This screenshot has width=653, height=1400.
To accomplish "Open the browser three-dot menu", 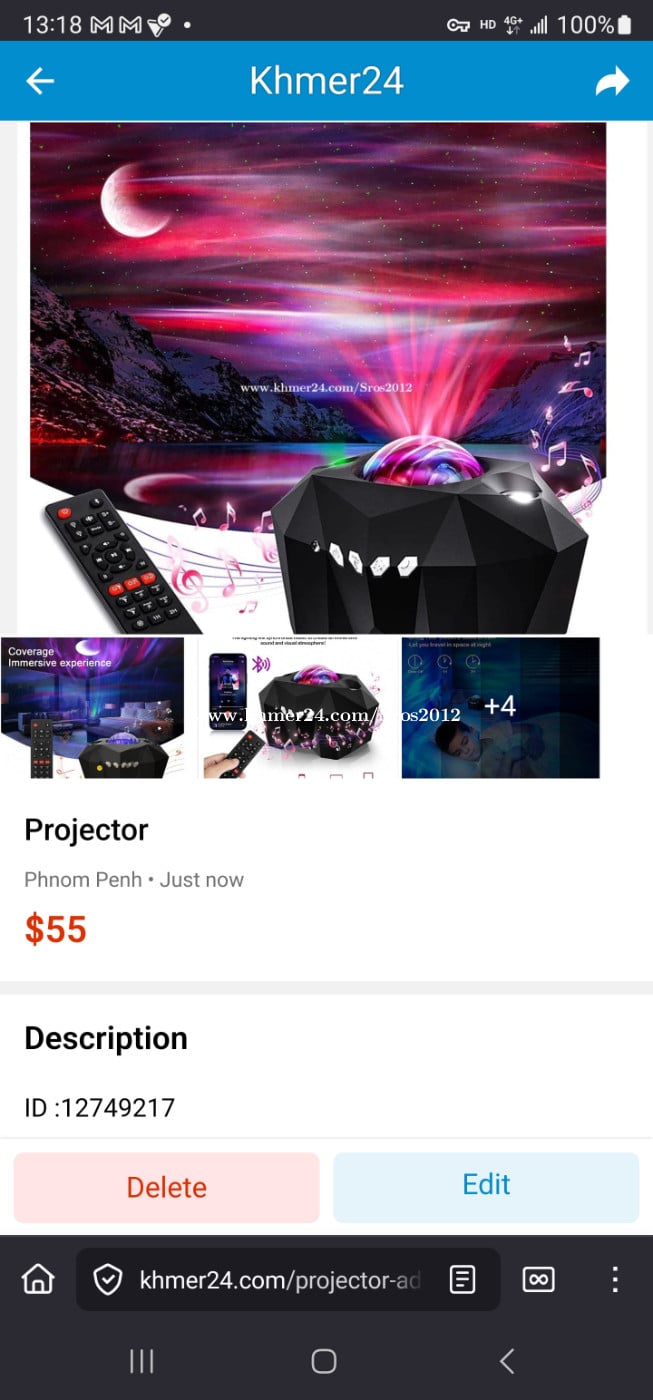I will point(615,1279).
